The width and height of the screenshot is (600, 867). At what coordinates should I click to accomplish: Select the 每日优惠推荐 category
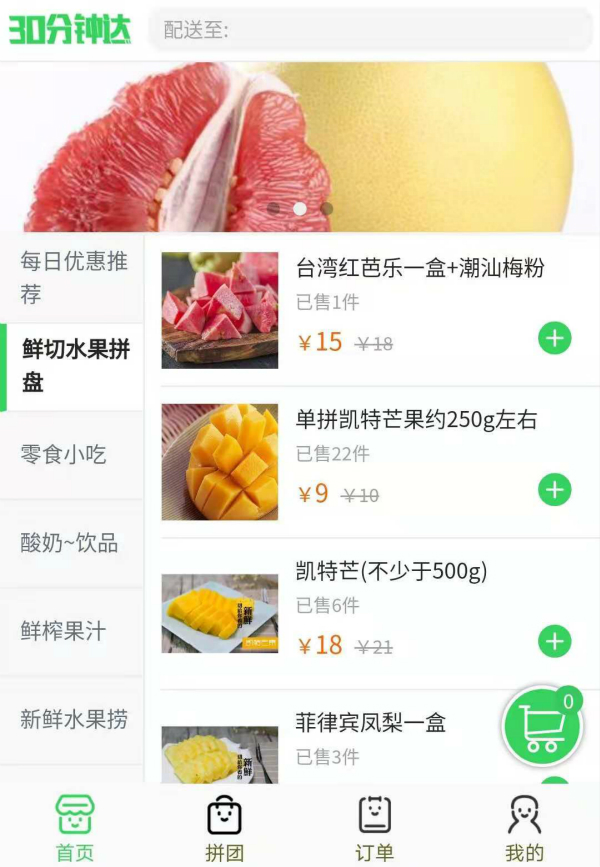click(x=73, y=278)
